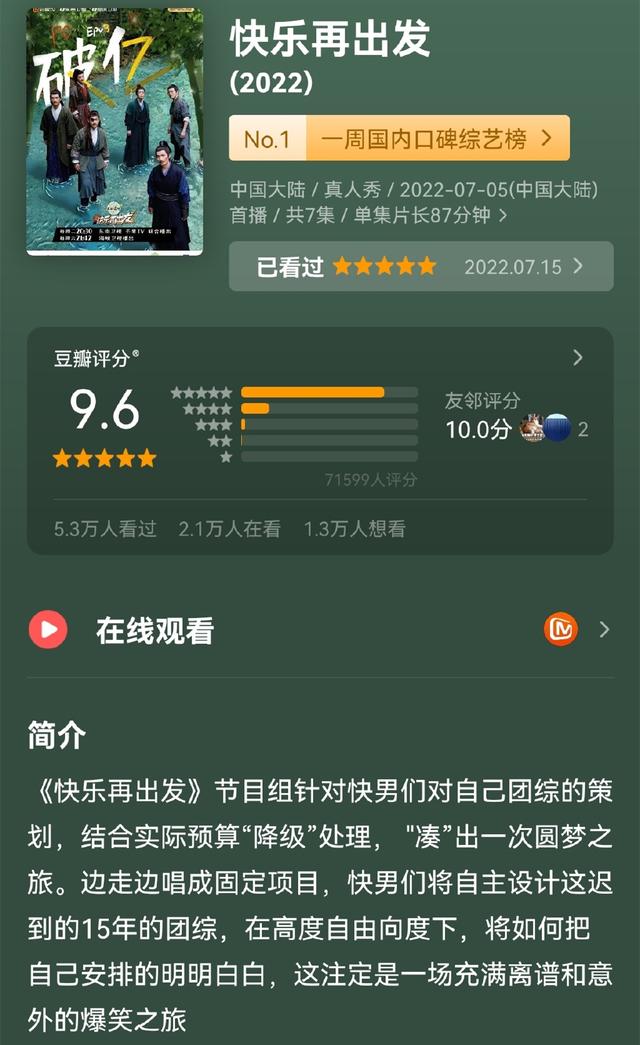Screen dimensions: 640x1045
Task: Open the 豆瓣评分 rating details
Action: pyautogui.click(x=320, y=358)
